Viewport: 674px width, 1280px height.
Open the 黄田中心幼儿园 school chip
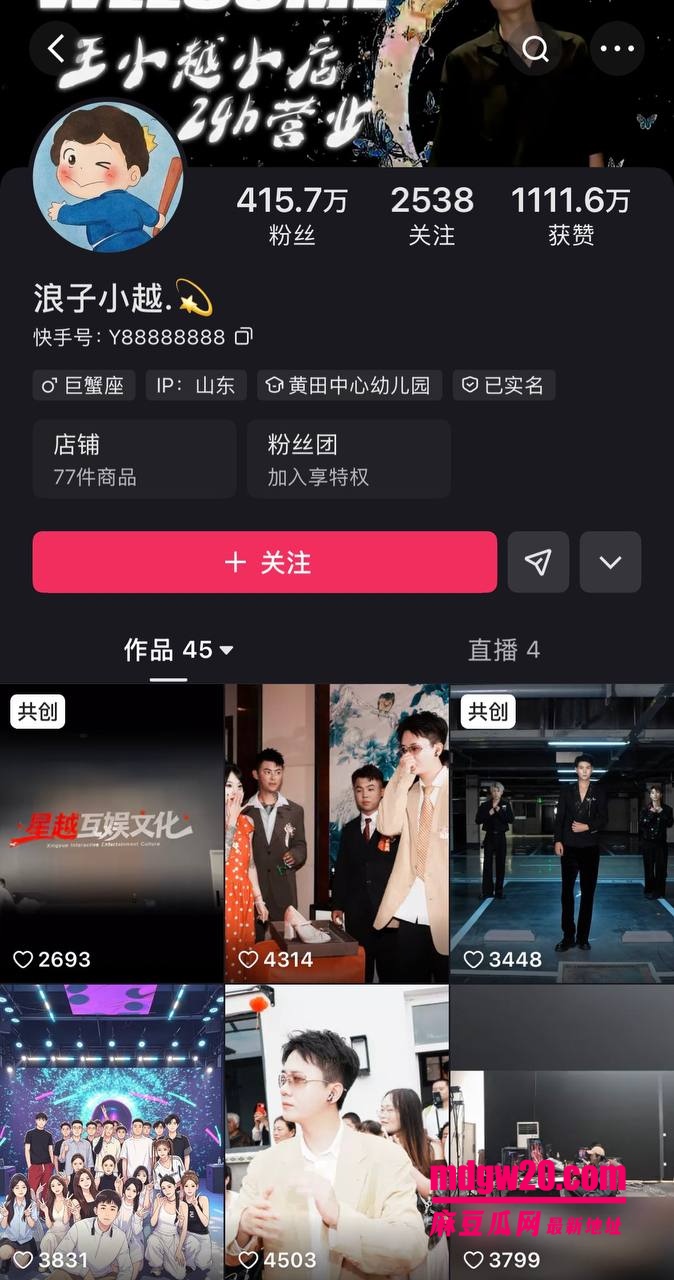(348, 385)
